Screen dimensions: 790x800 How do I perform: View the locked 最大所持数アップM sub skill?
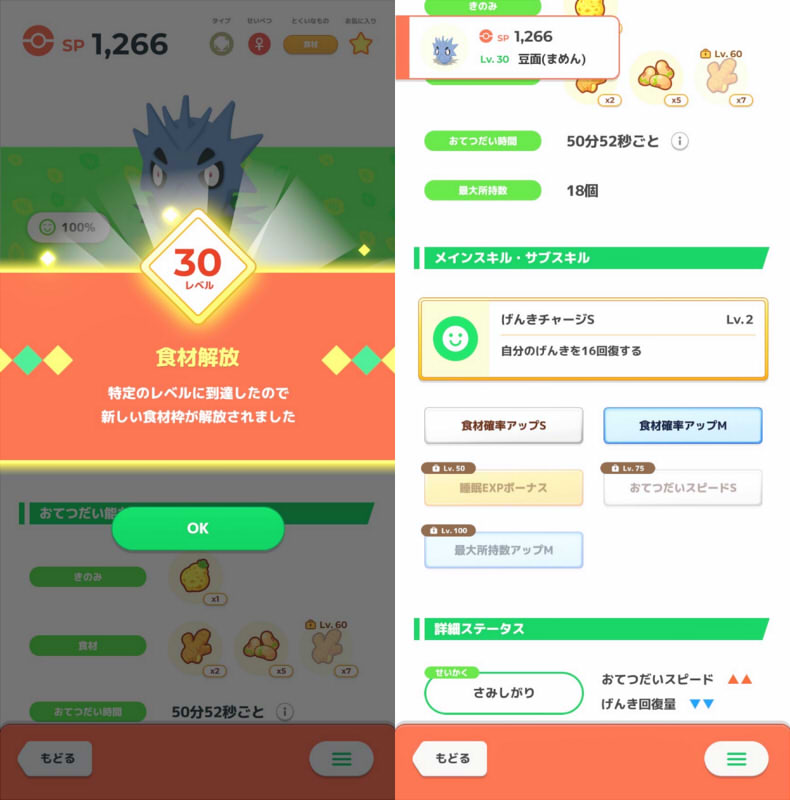pyautogui.click(x=503, y=549)
